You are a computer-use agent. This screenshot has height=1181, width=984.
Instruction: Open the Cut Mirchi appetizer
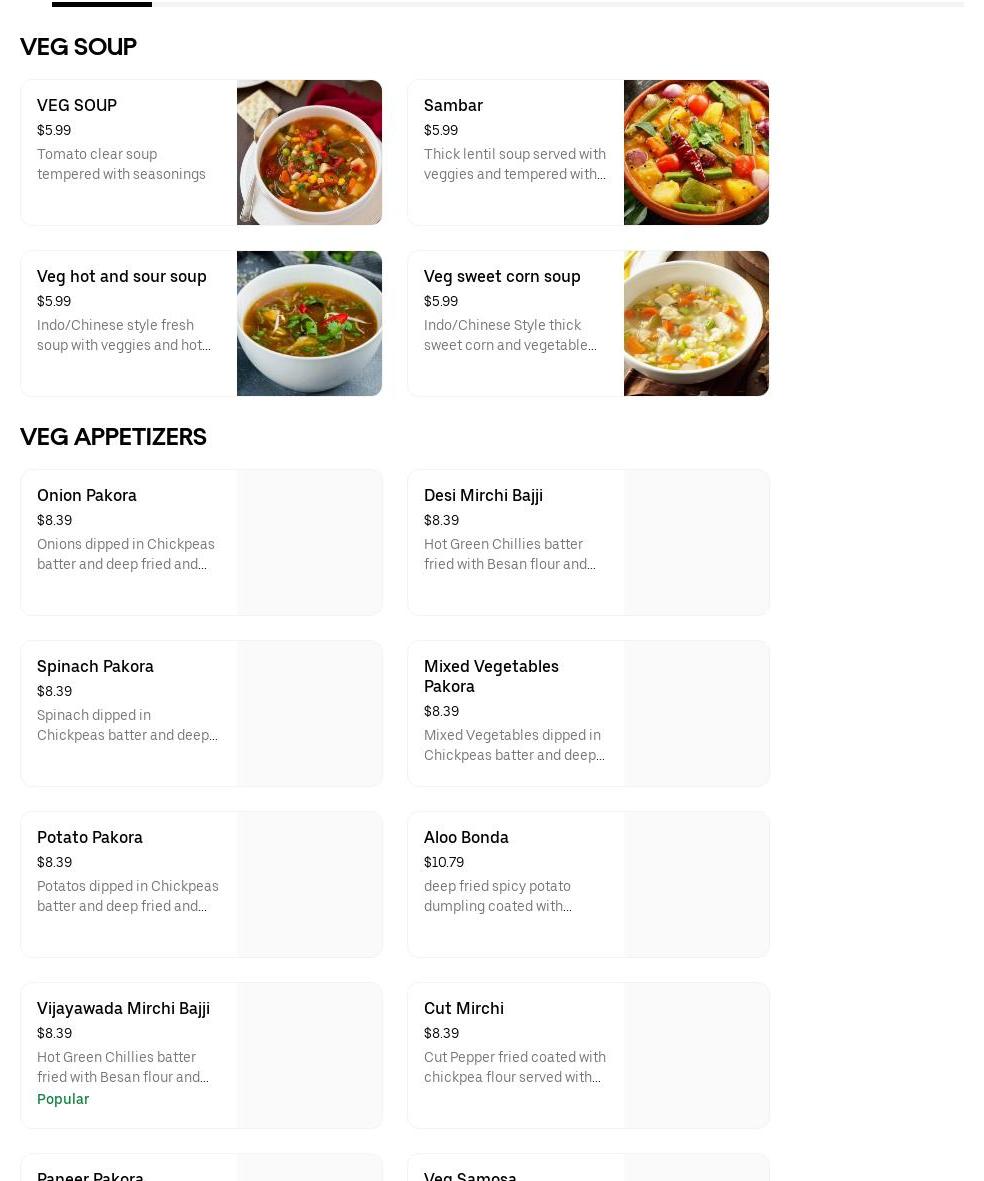[x=588, y=1055]
